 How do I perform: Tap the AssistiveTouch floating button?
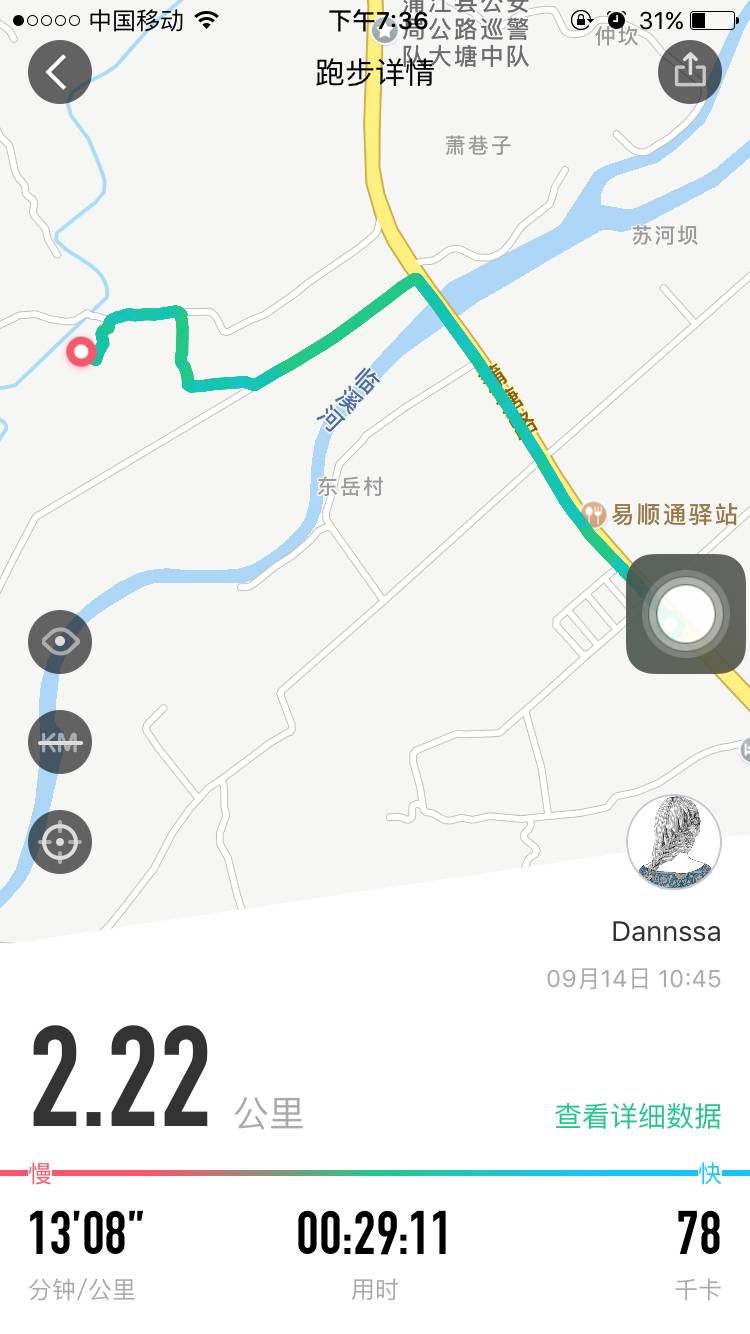[x=685, y=614]
